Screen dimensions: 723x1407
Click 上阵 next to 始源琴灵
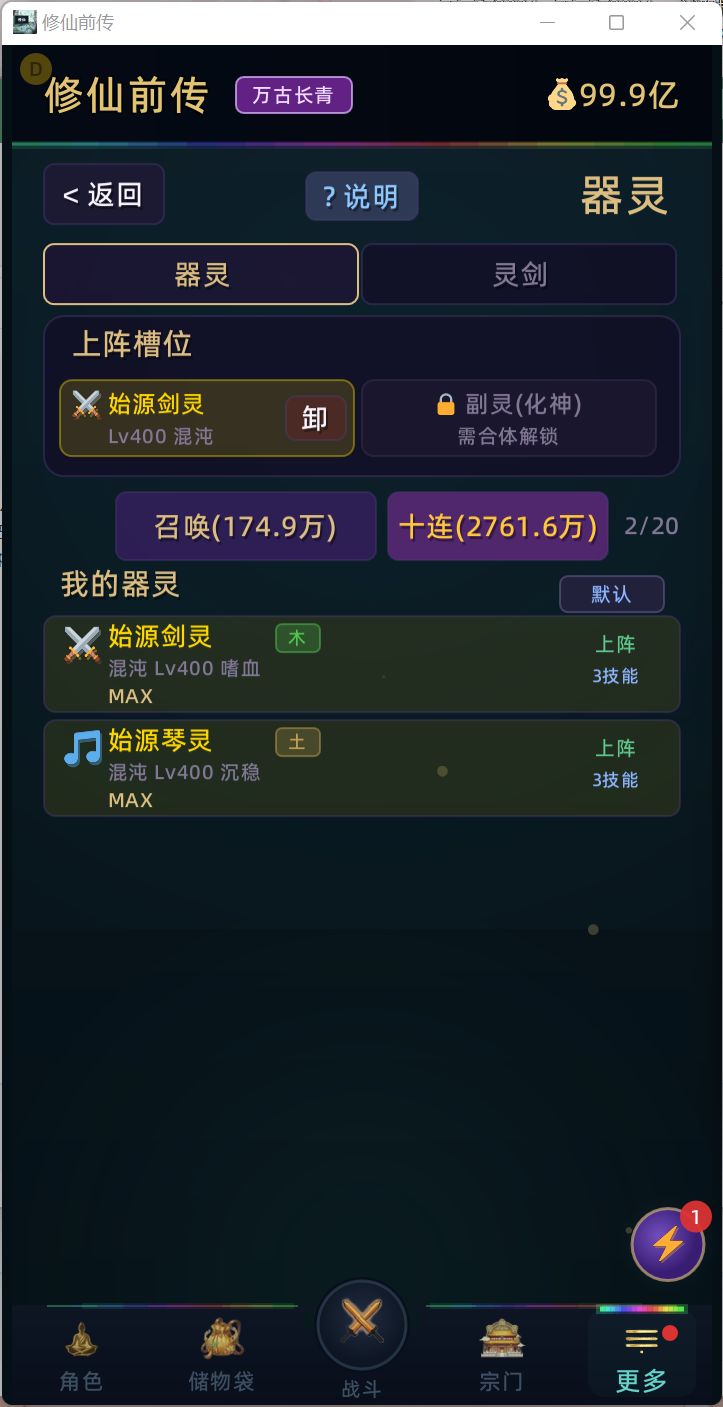click(x=615, y=748)
